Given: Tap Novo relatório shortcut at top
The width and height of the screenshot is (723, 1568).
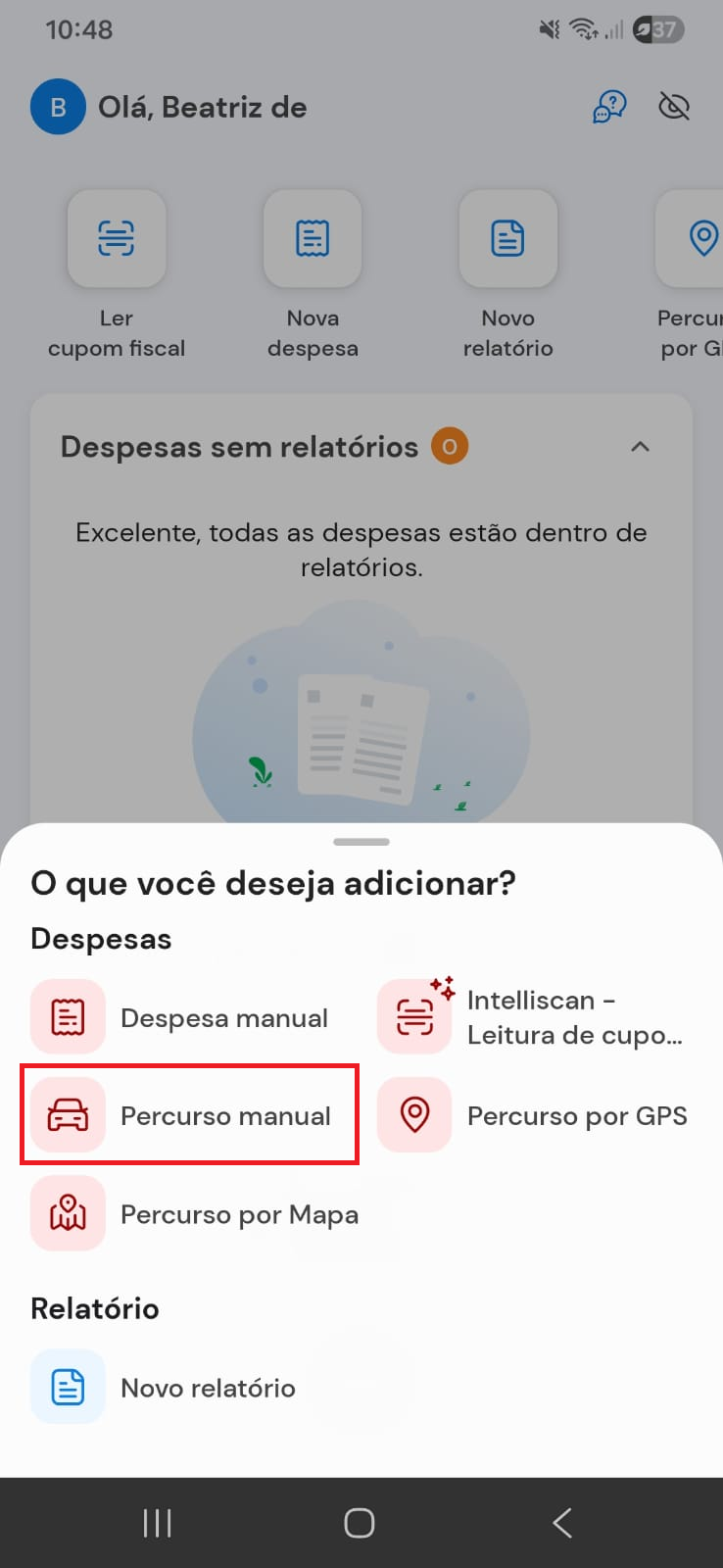Looking at the screenshot, I should [508, 275].
